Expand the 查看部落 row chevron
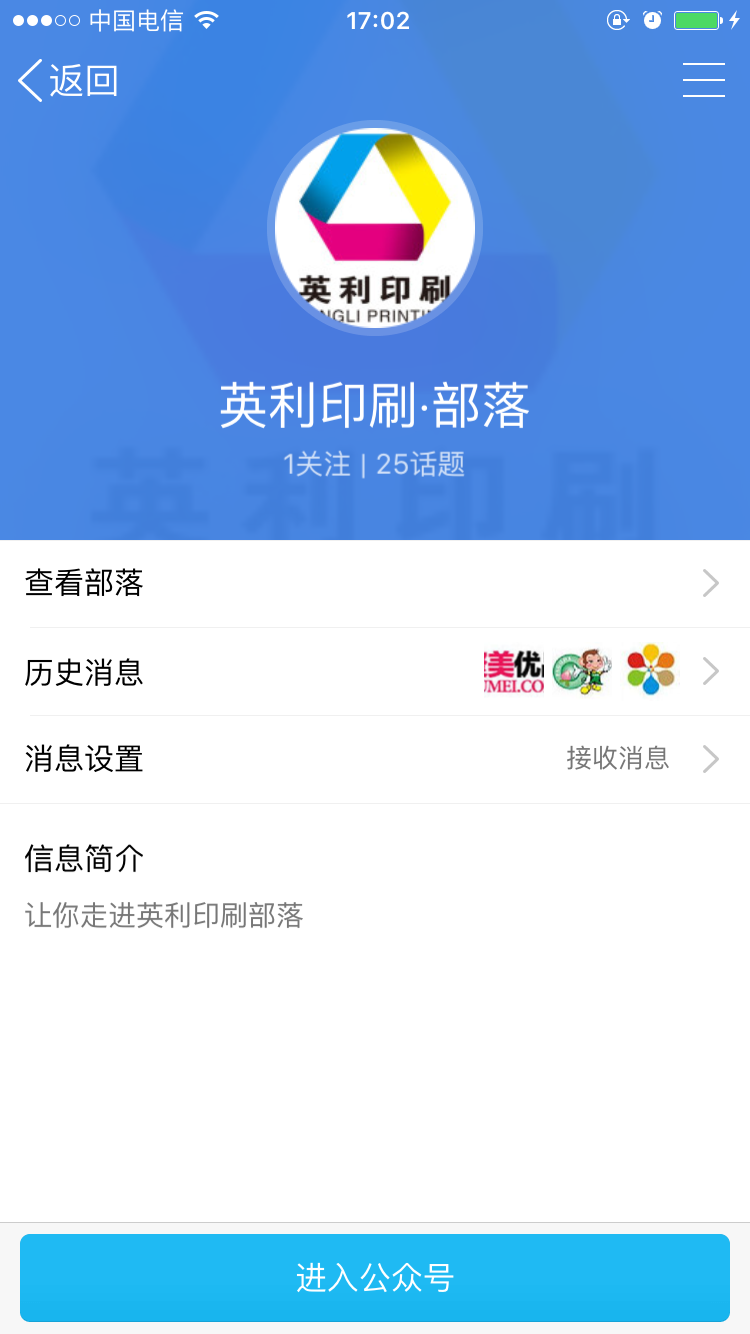The image size is (750, 1334). (710, 583)
